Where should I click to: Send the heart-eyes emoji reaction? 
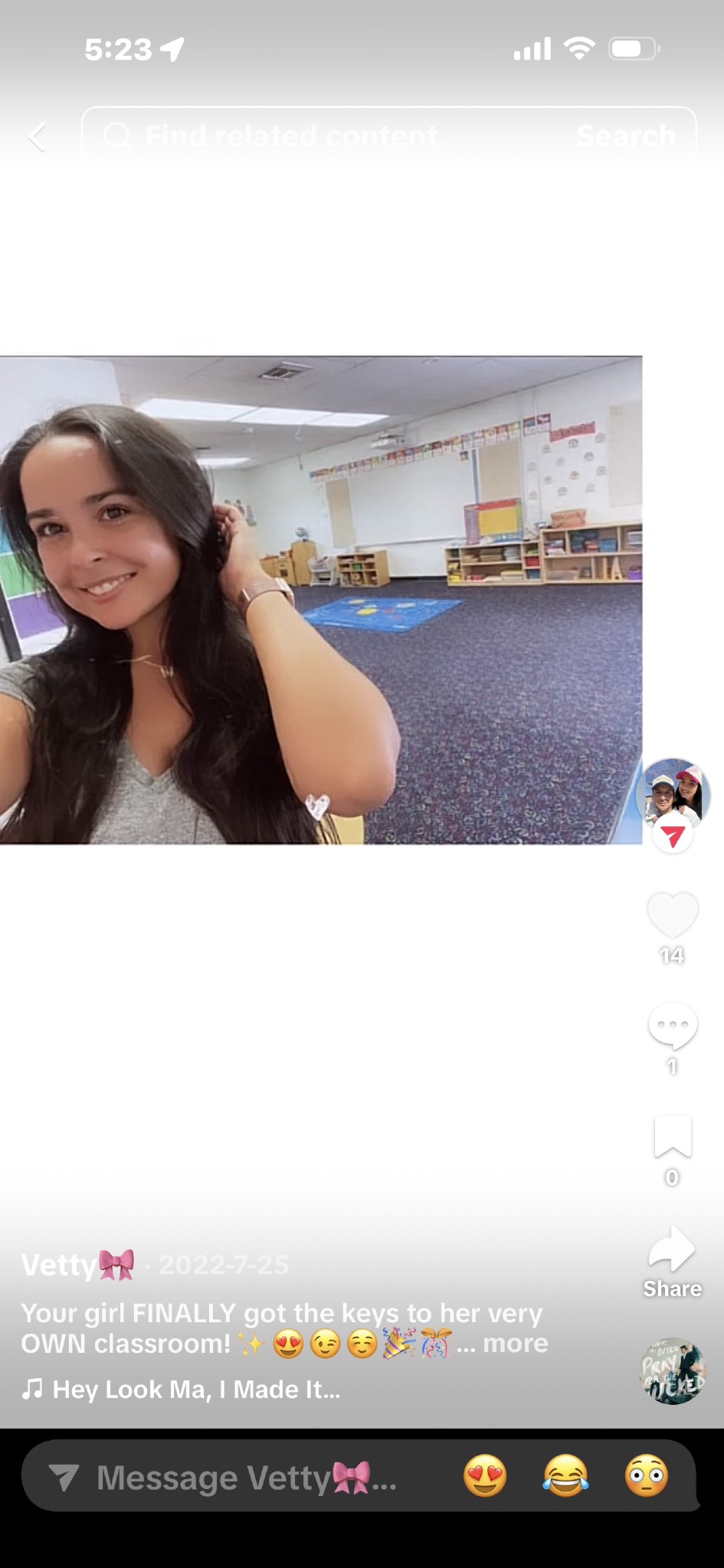click(x=485, y=1475)
